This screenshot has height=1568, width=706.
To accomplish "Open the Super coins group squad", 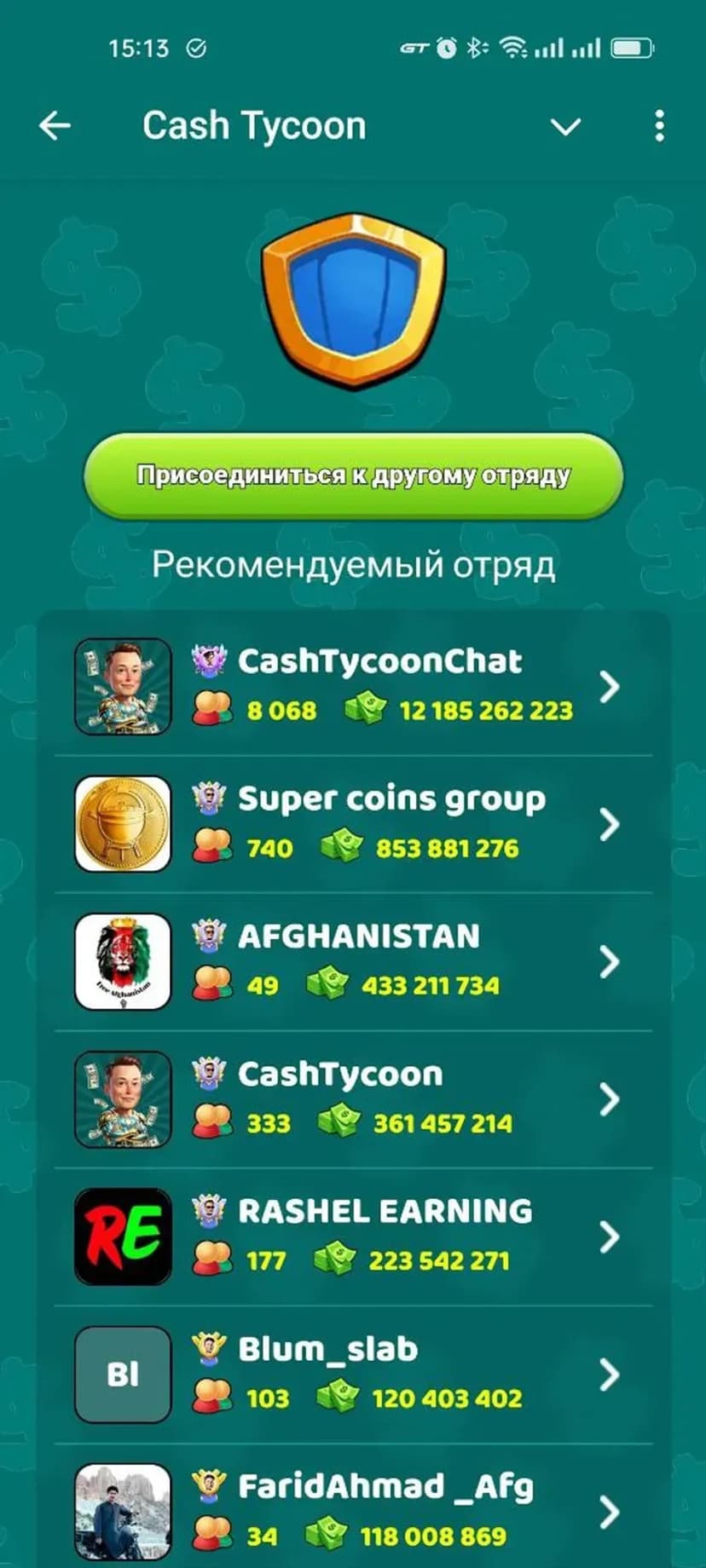I will click(353, 824).
